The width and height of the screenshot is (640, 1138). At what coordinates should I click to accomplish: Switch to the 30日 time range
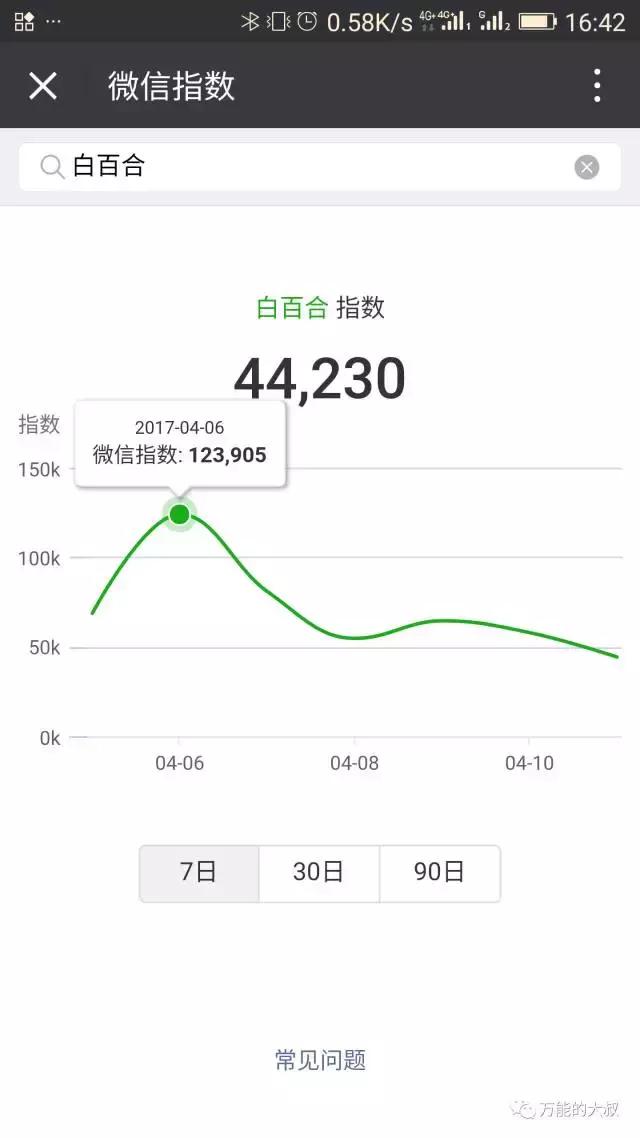[319, 872]
